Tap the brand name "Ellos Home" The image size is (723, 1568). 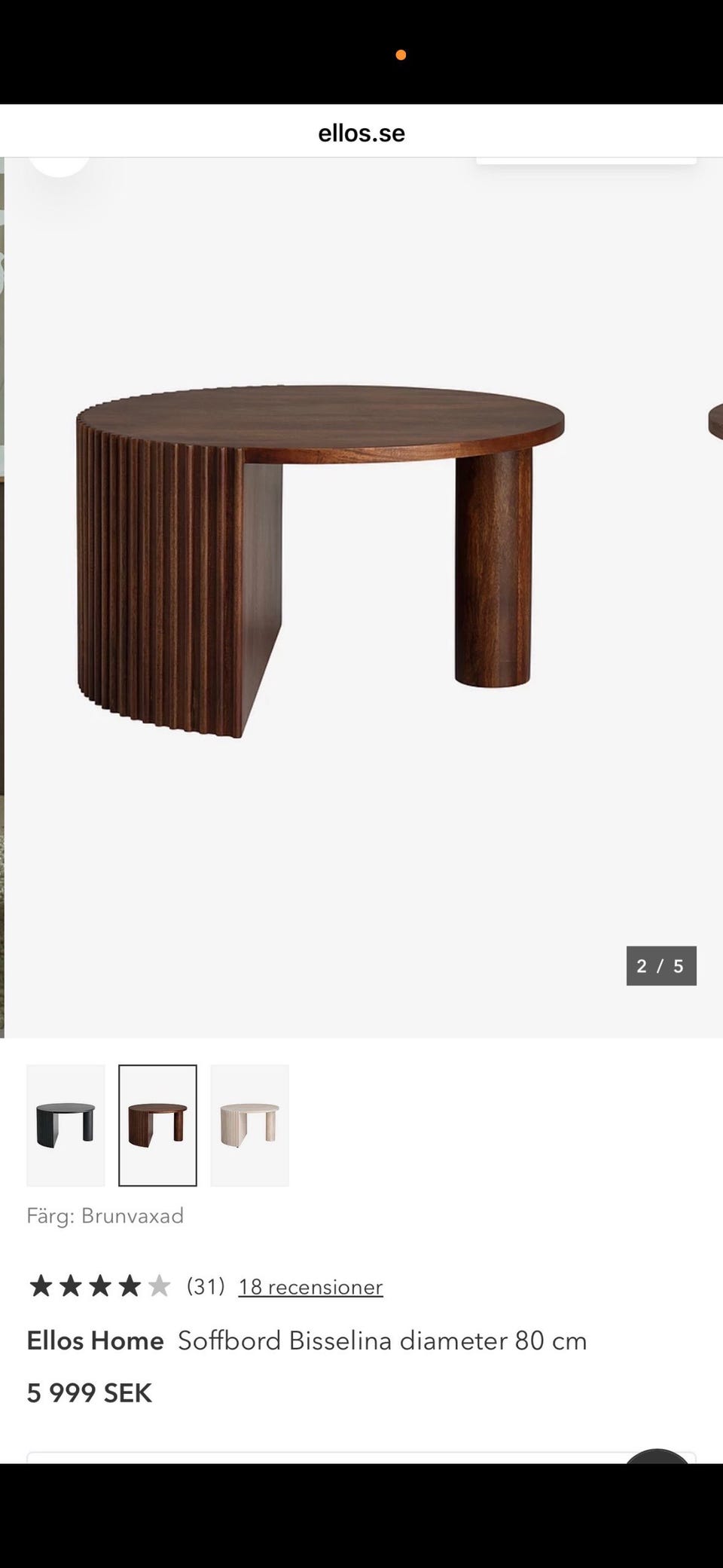click(95, 1340)
